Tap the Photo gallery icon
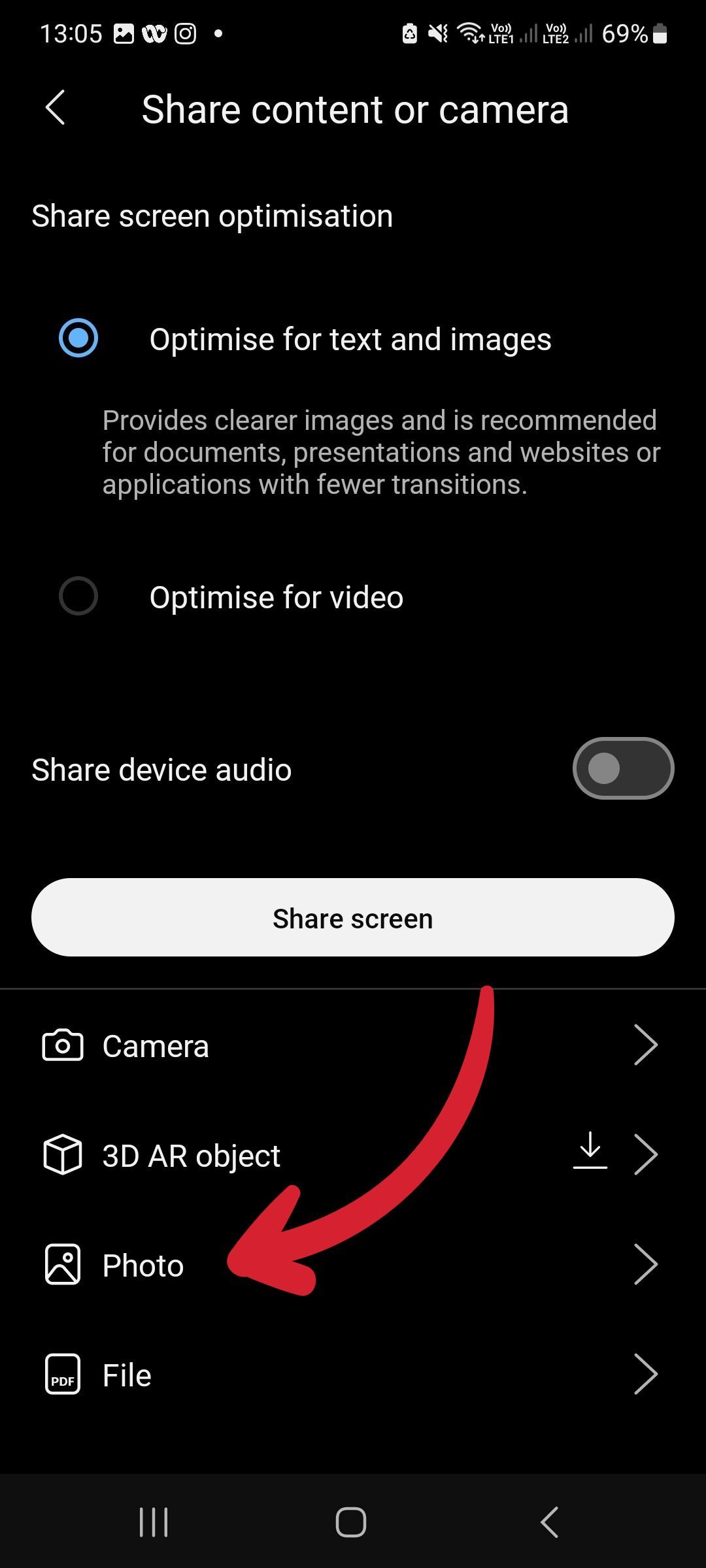The height and width of the screenshot is (1568, 706). click(62, 1264)
